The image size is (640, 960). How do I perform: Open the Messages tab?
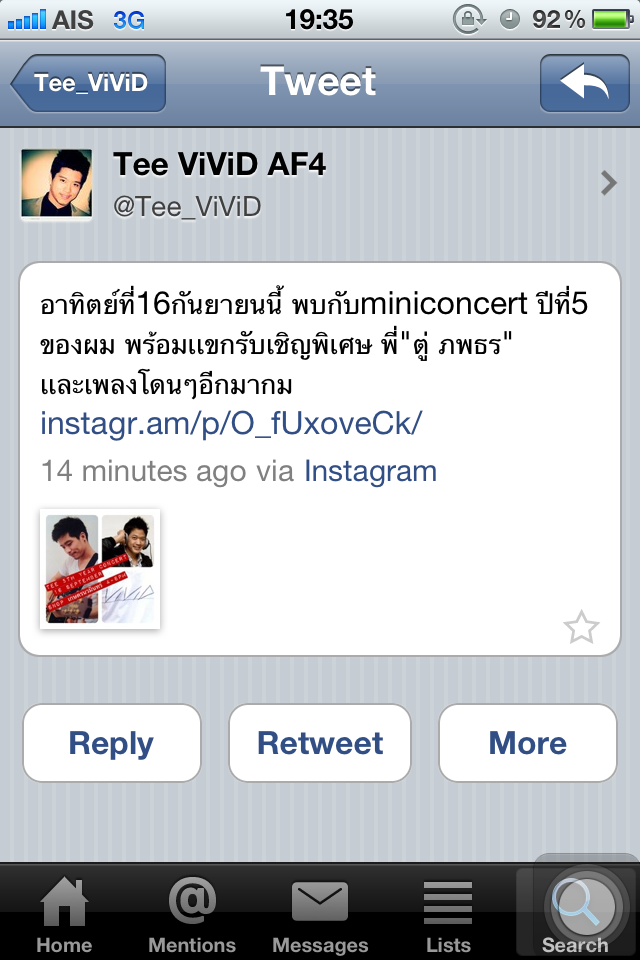[320, 913]
